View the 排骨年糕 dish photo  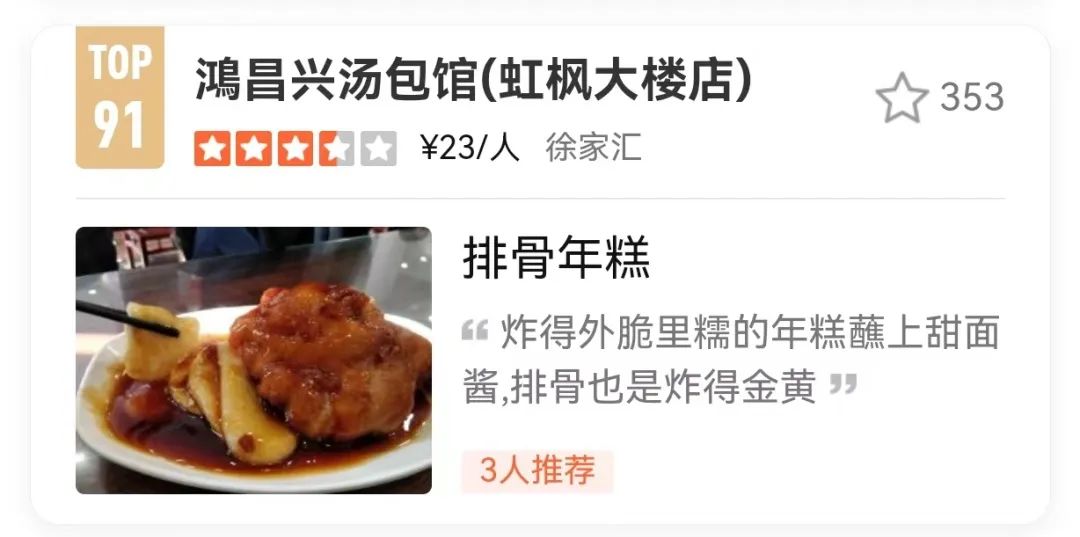point(254,360)
